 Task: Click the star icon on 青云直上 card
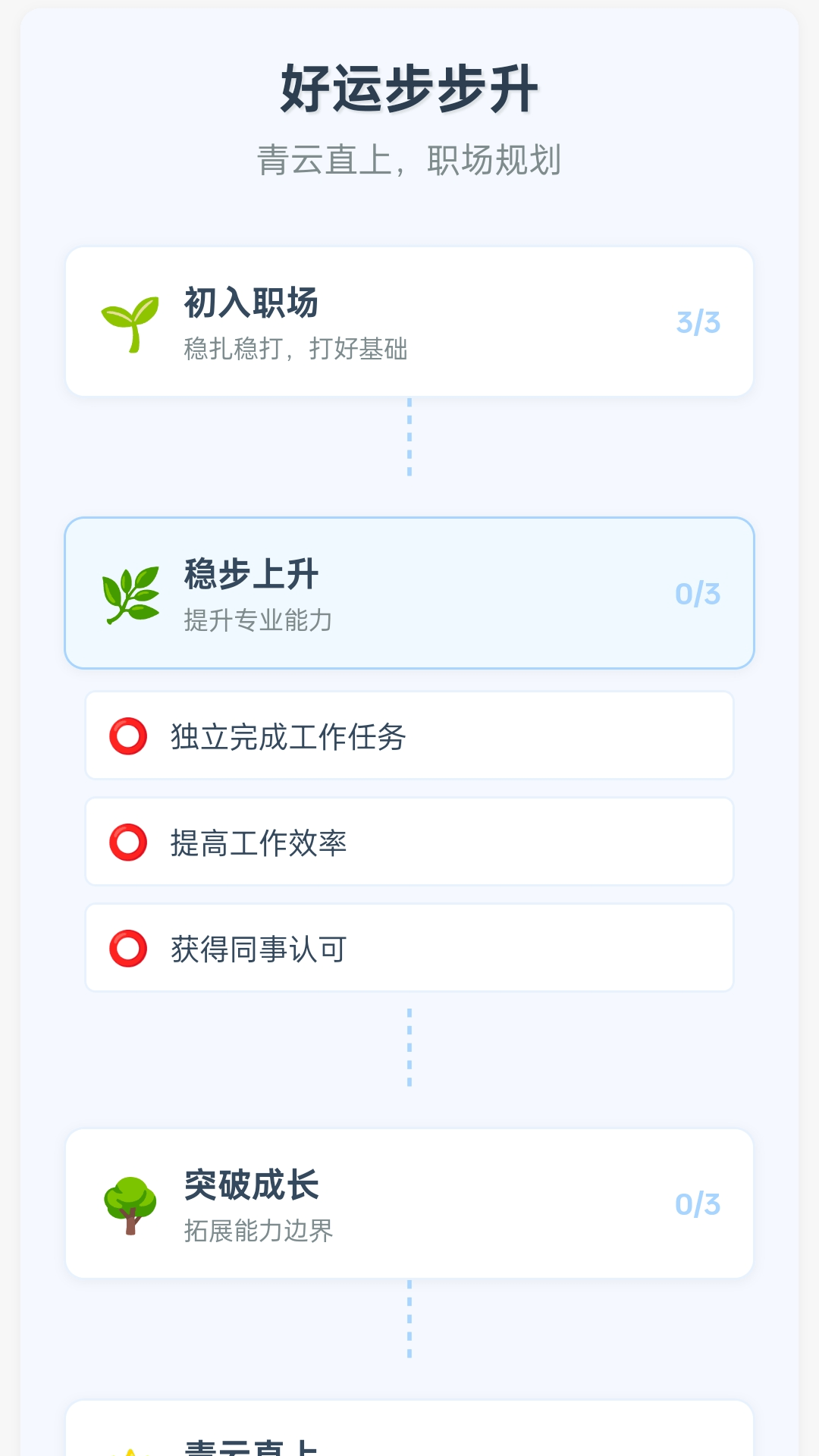130,1450
